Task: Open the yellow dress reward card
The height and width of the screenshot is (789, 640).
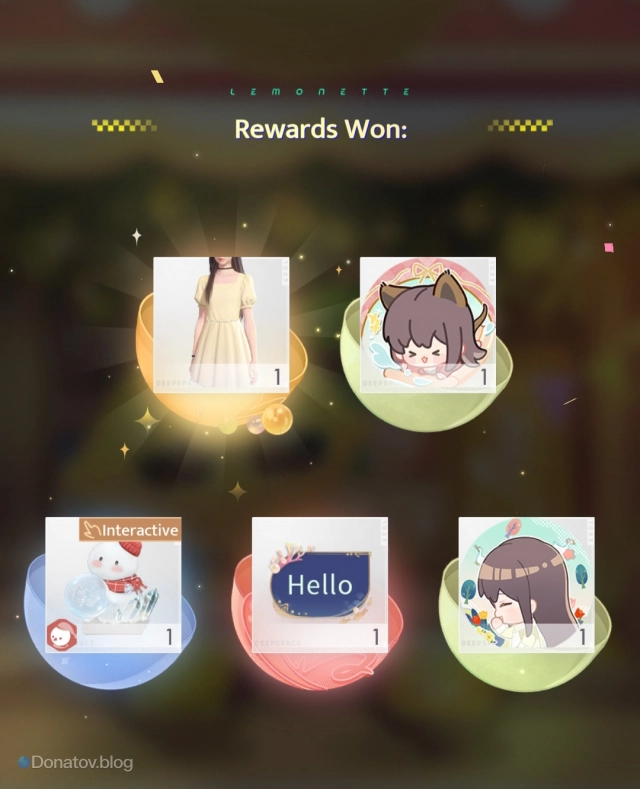Action: tap(221, 324)
